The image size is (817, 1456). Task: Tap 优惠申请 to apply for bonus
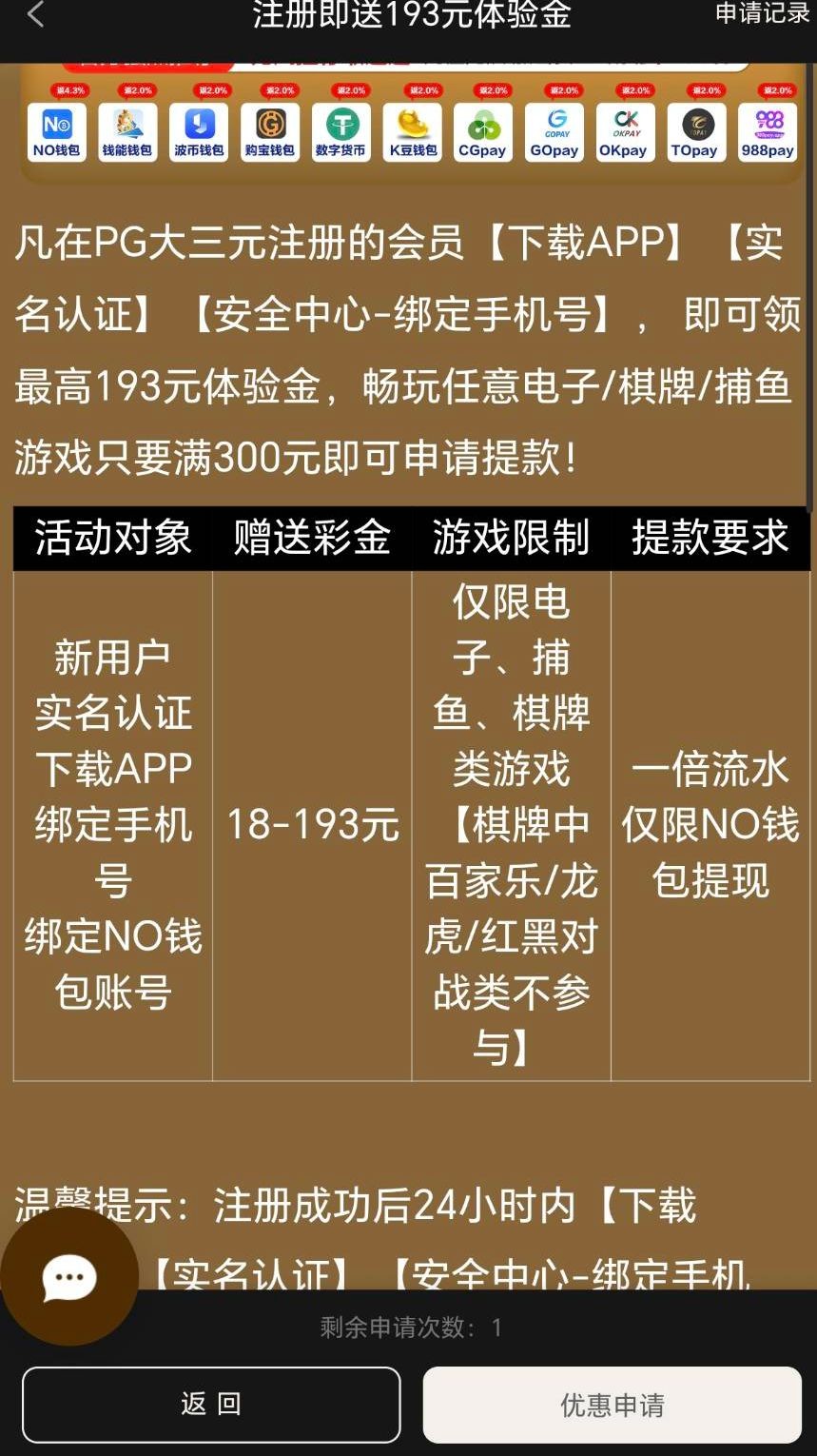coord(612,1405)
